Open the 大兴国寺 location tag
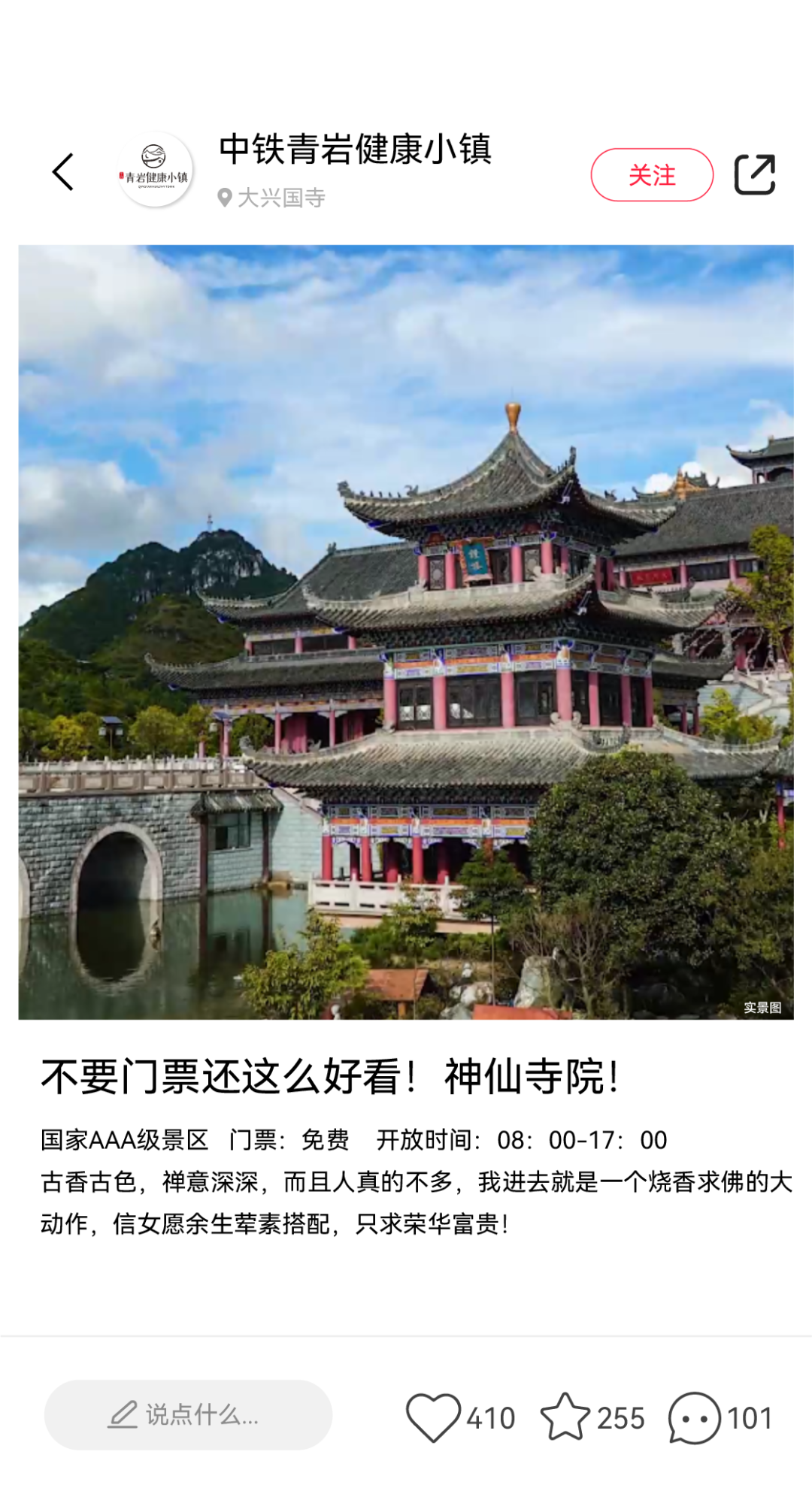812x1512 pixels. (272, 198)
